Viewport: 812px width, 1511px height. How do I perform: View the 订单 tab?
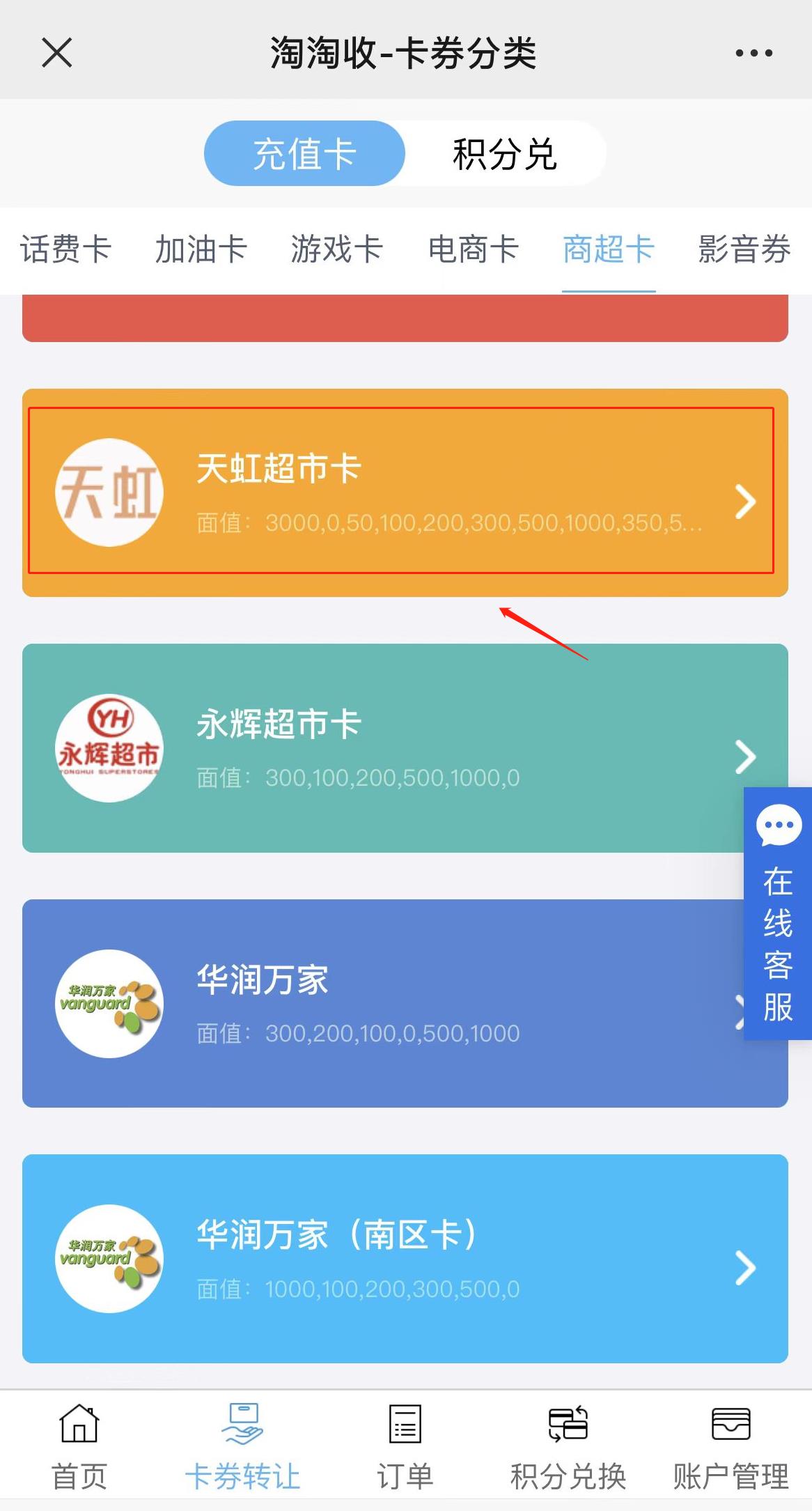(405, 1446)
